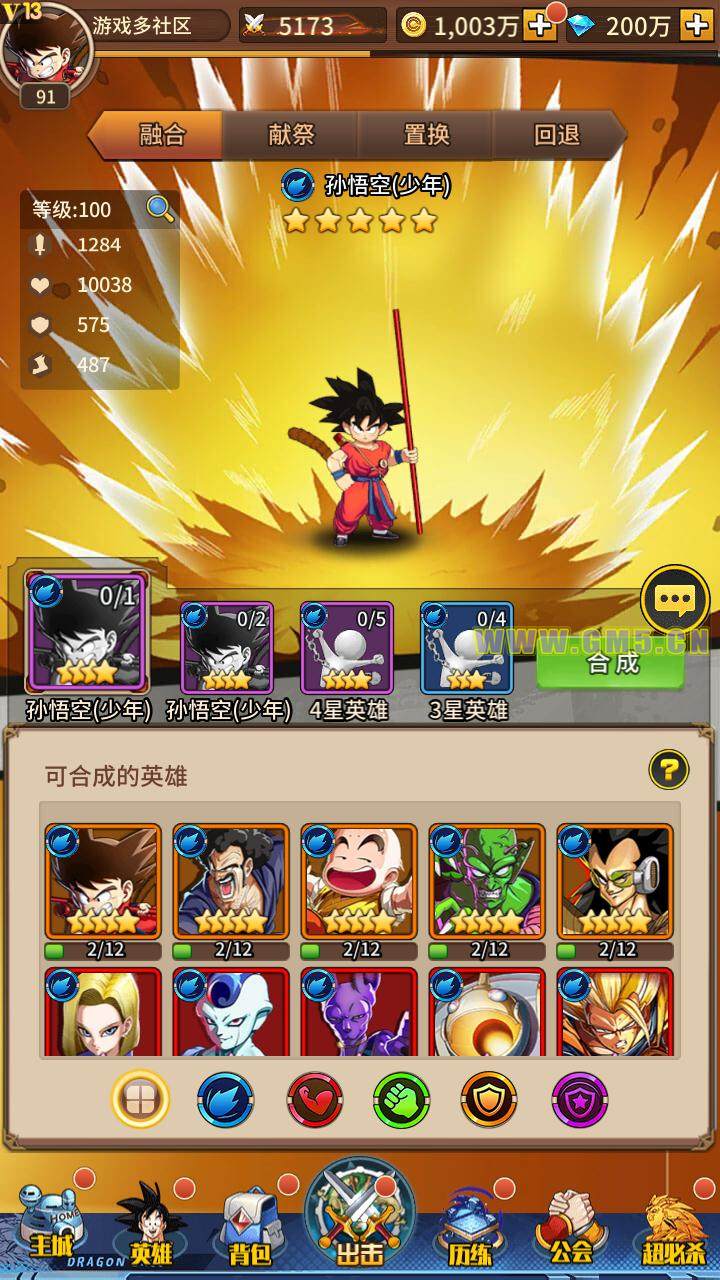Open the 回退 tab
The height and width of the screenshot is (1280, 720).
coord(557,135)
